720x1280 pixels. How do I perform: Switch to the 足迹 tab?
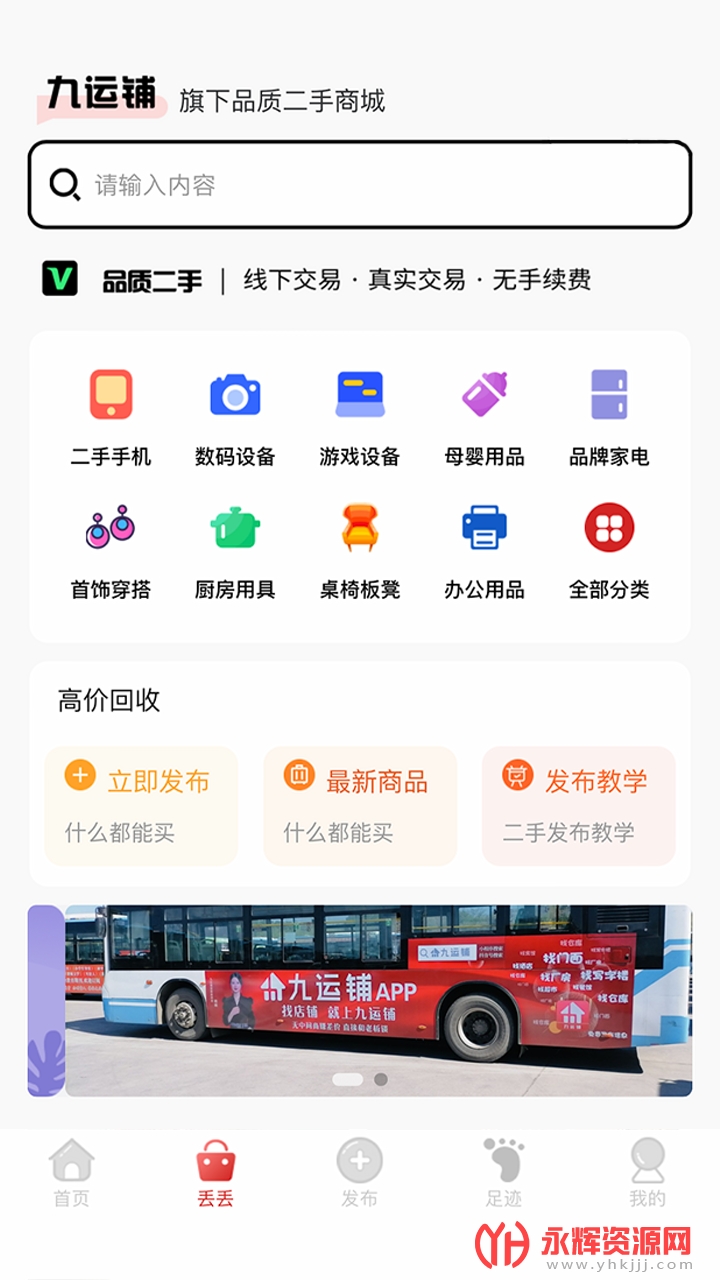(504, 1172)
